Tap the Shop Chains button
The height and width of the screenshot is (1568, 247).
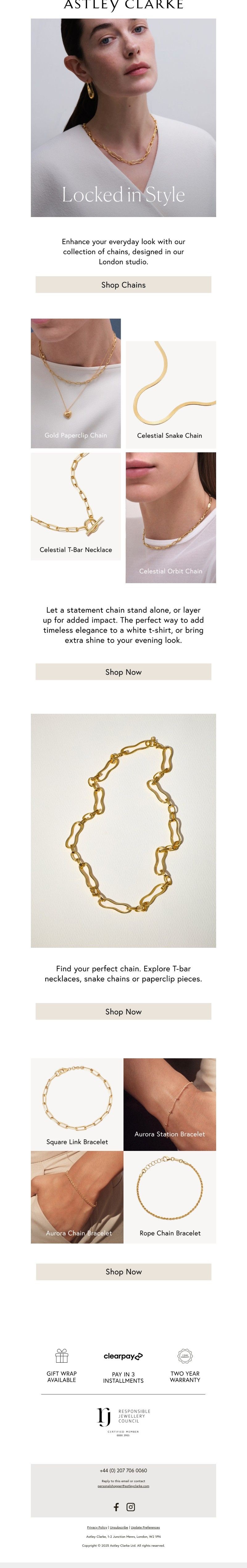pyautogui.click(x=123, y=284)
